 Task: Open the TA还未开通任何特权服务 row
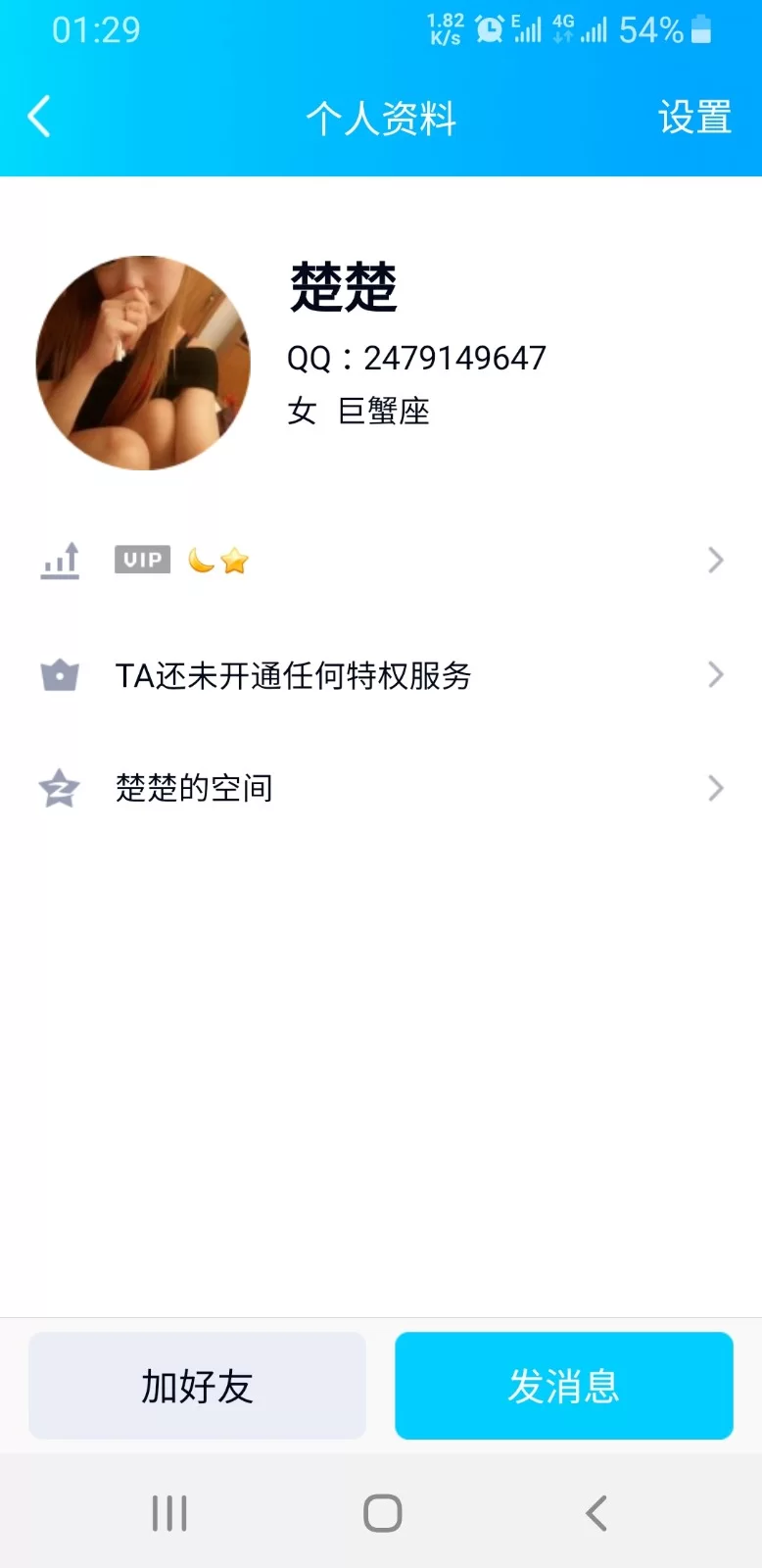(381, 675)
